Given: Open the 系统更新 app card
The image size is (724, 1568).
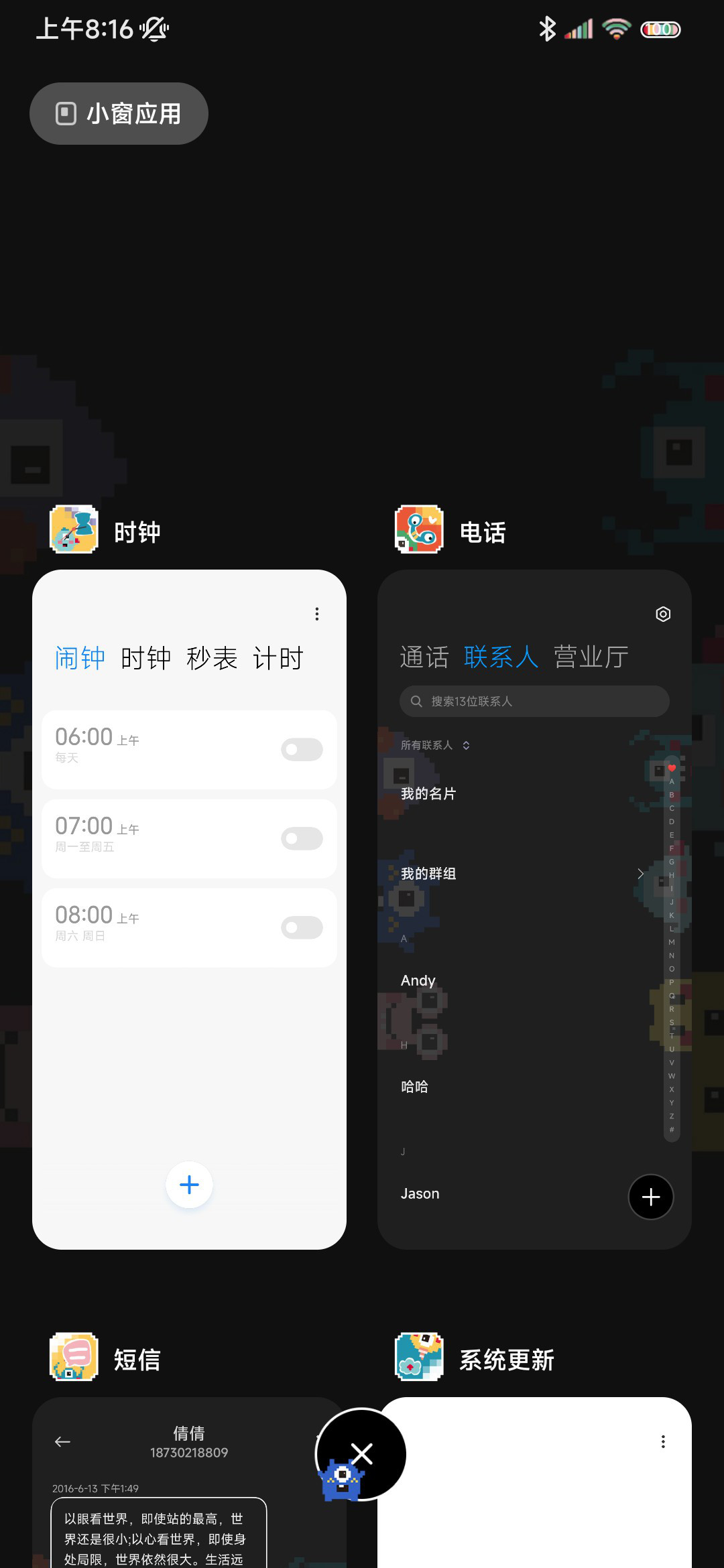Looking at the screenshot, I should pyautogui.click(x=534, y=1482).
